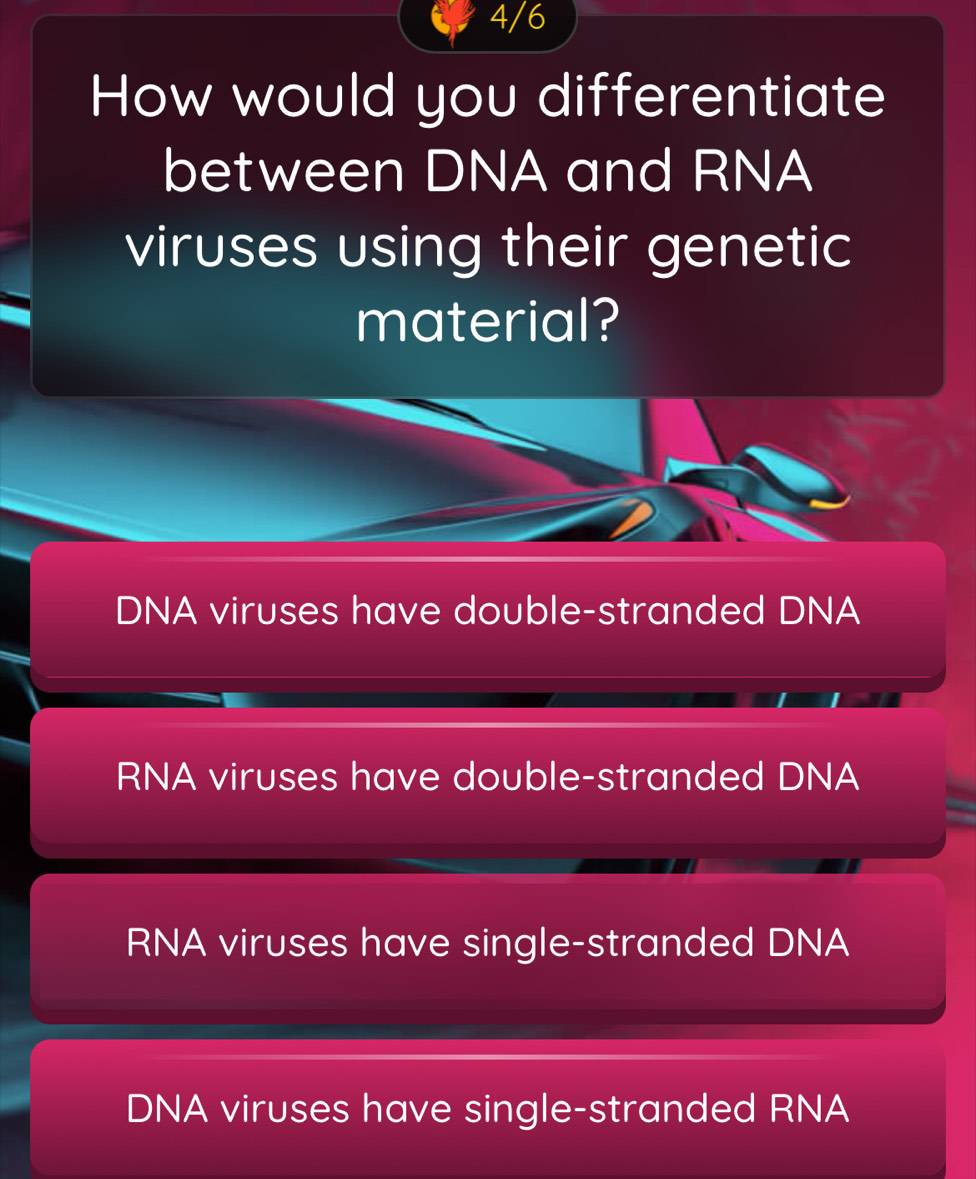The height and width of the screenshot is (1179, 976).
Task: Pick 'RNA viruses have single-stranded DNA'
Action: [488, 943]
